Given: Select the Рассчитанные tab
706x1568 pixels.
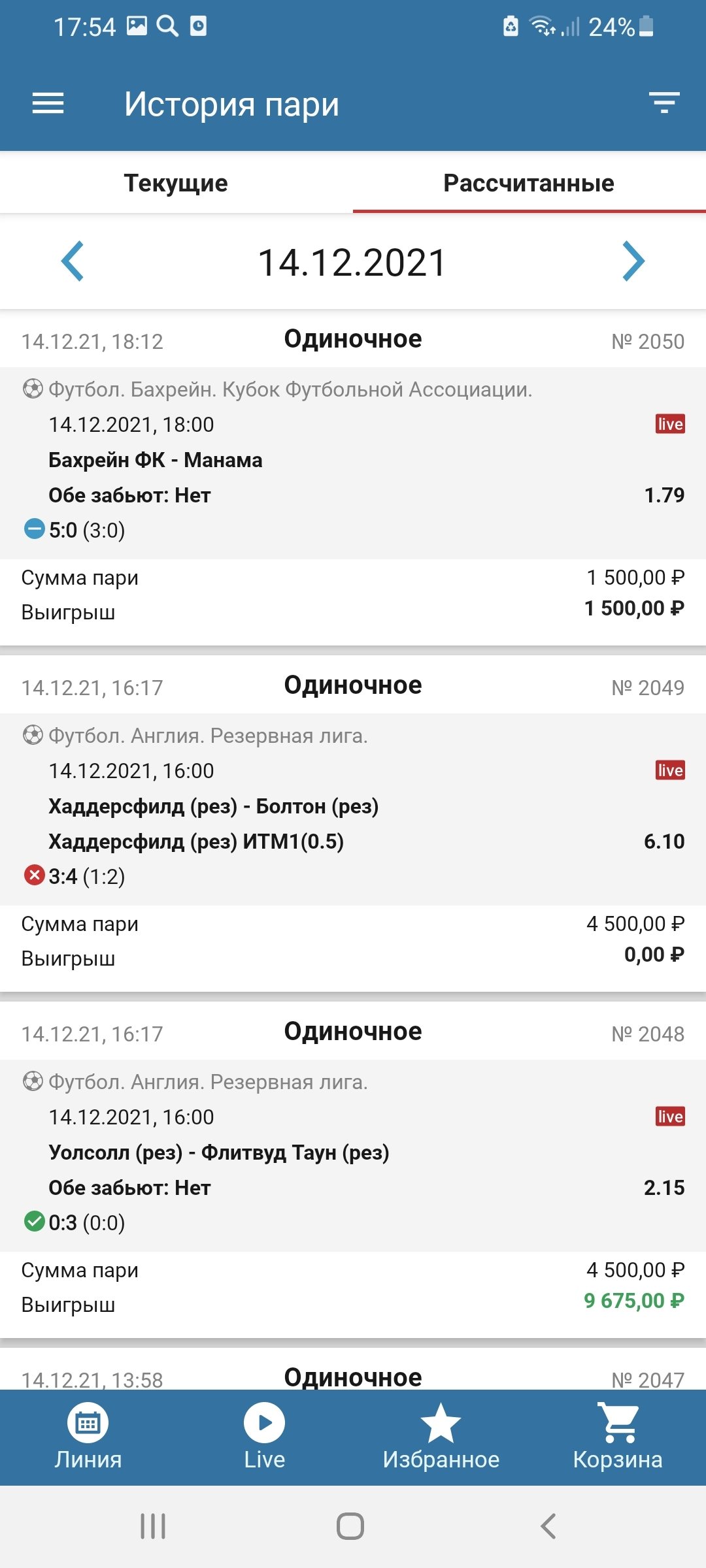Looking at the screenshot, I should pos(529,183).
